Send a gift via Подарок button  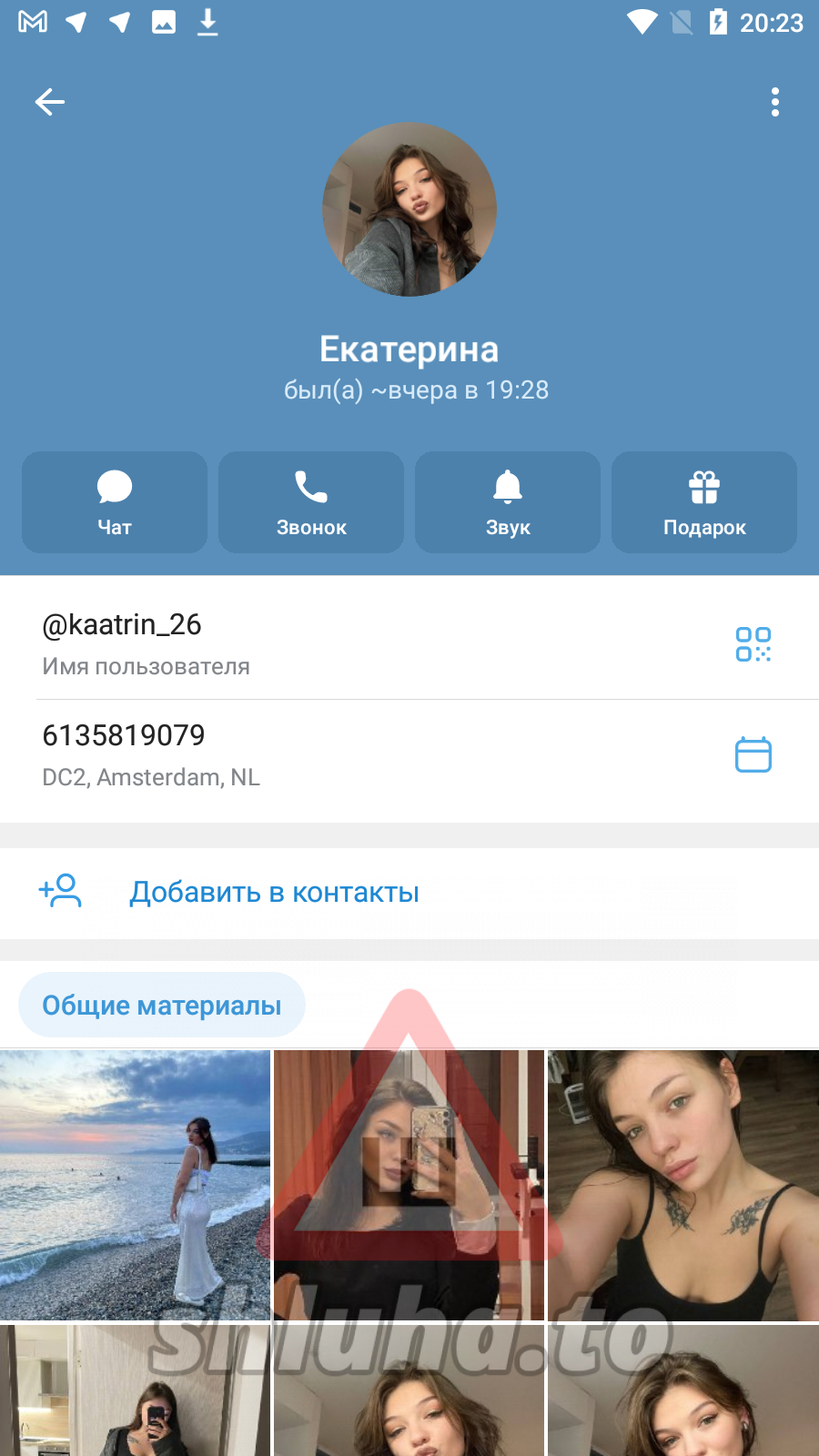click(x=704, y=502)
